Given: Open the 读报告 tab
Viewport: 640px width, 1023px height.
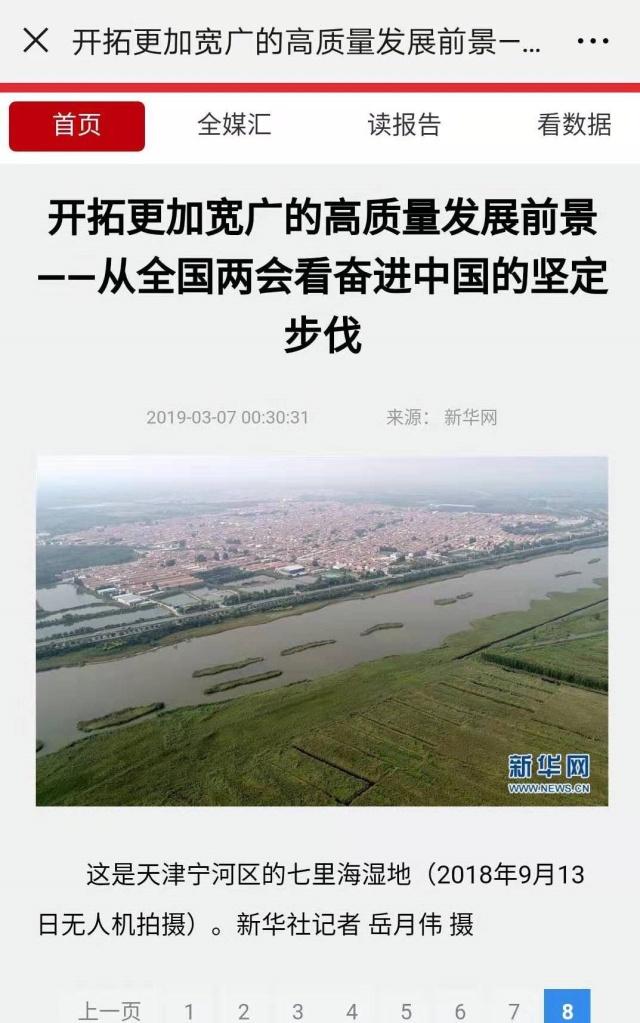Looking at the screenshot, I should [404, 125].
